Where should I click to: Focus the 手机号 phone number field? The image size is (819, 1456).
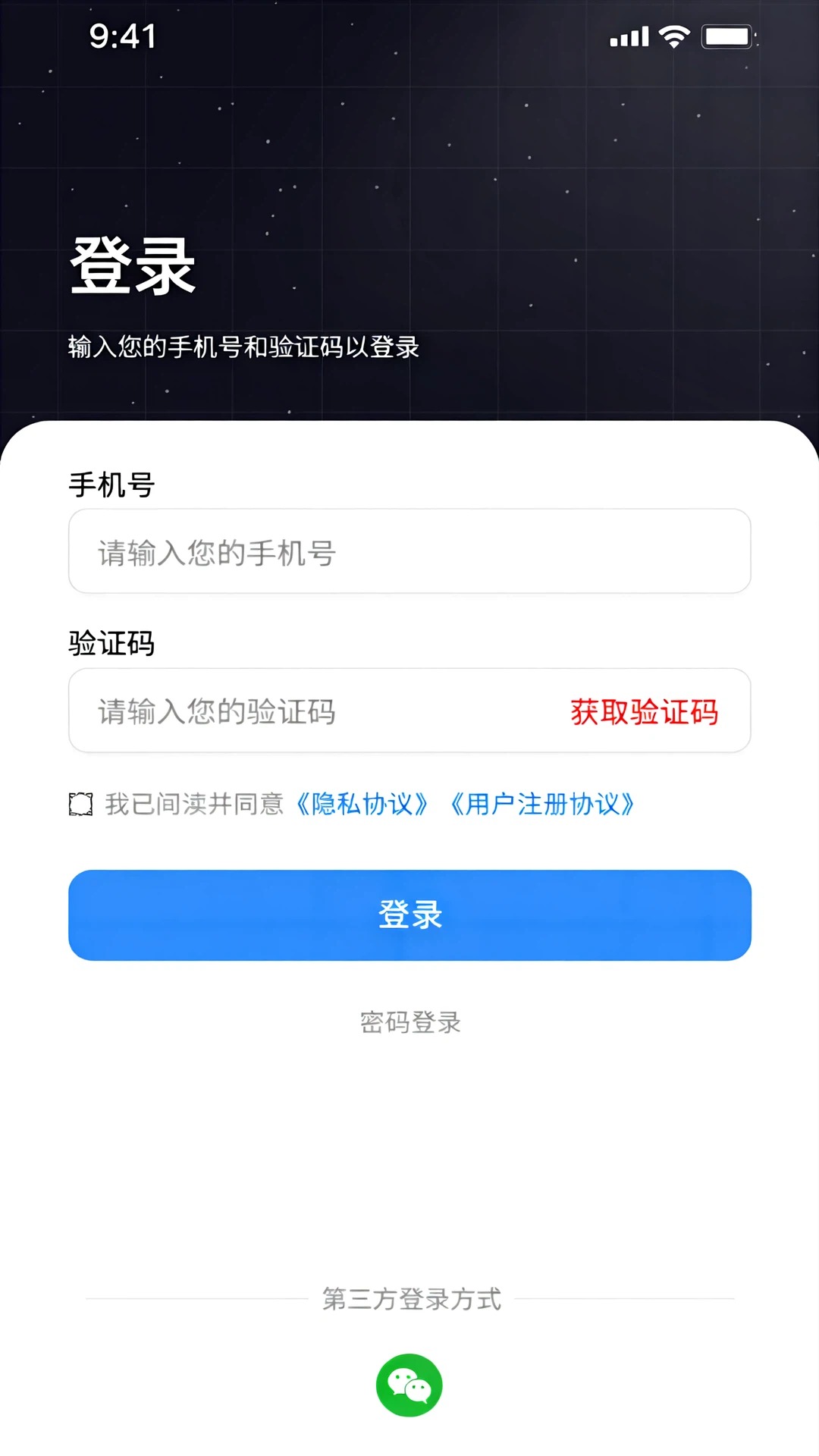409,551
